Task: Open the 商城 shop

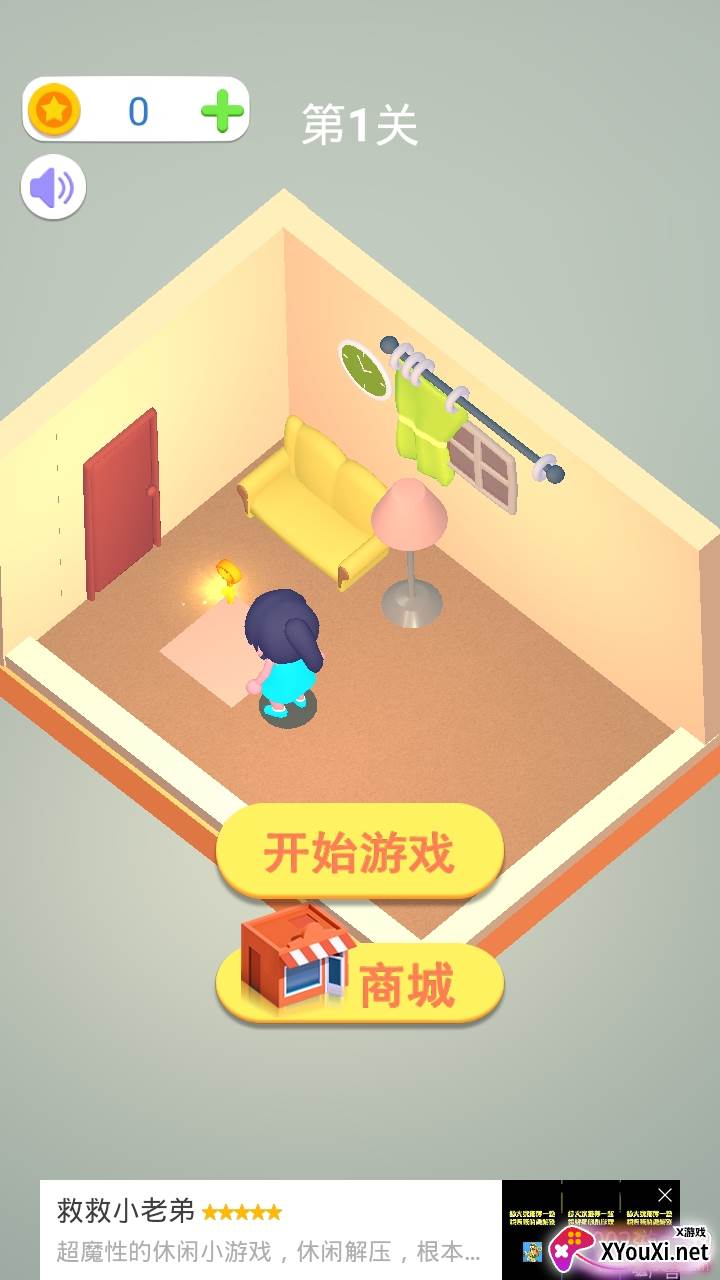Action: 360,985
